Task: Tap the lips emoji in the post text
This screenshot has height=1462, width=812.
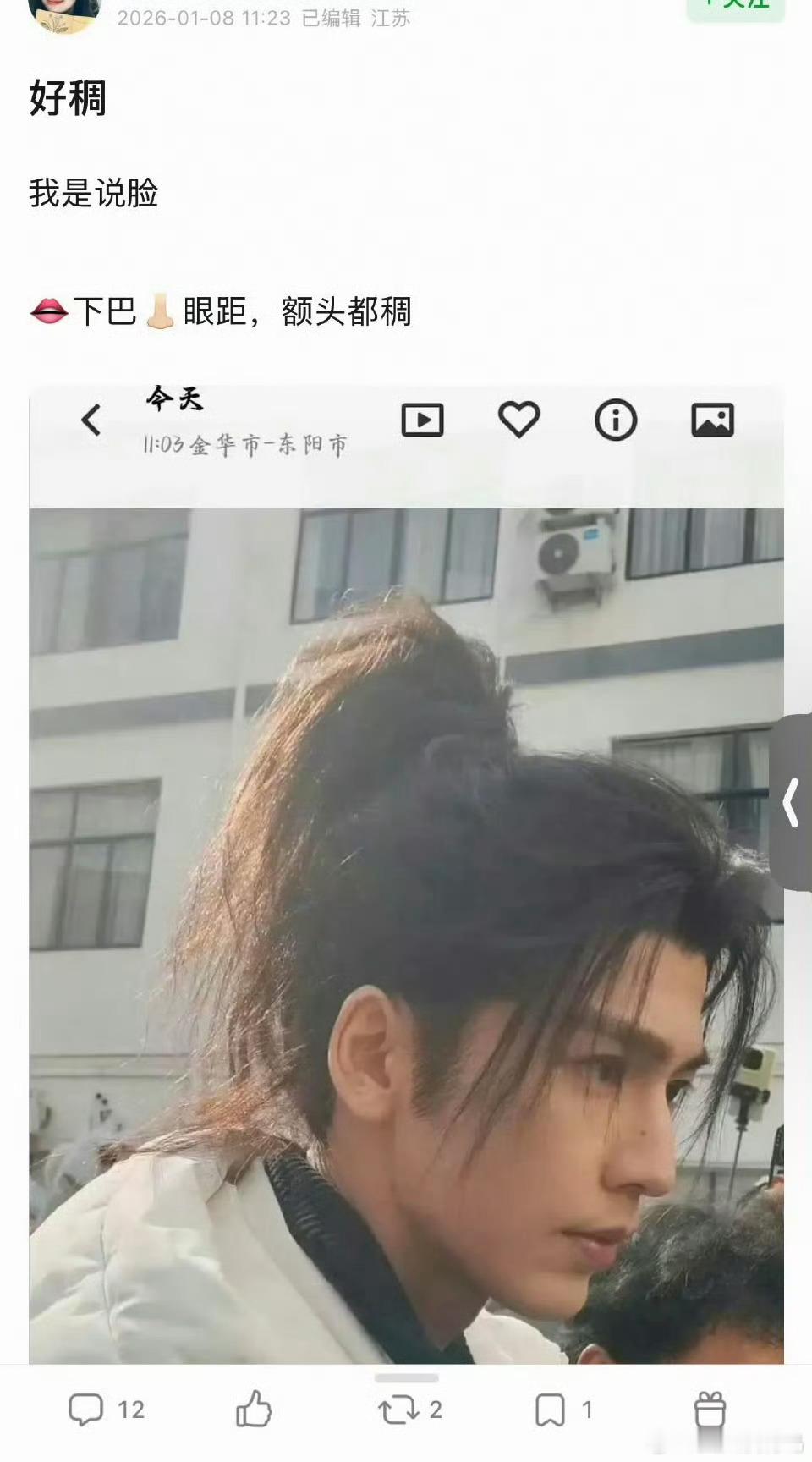Action: point(48,311)
